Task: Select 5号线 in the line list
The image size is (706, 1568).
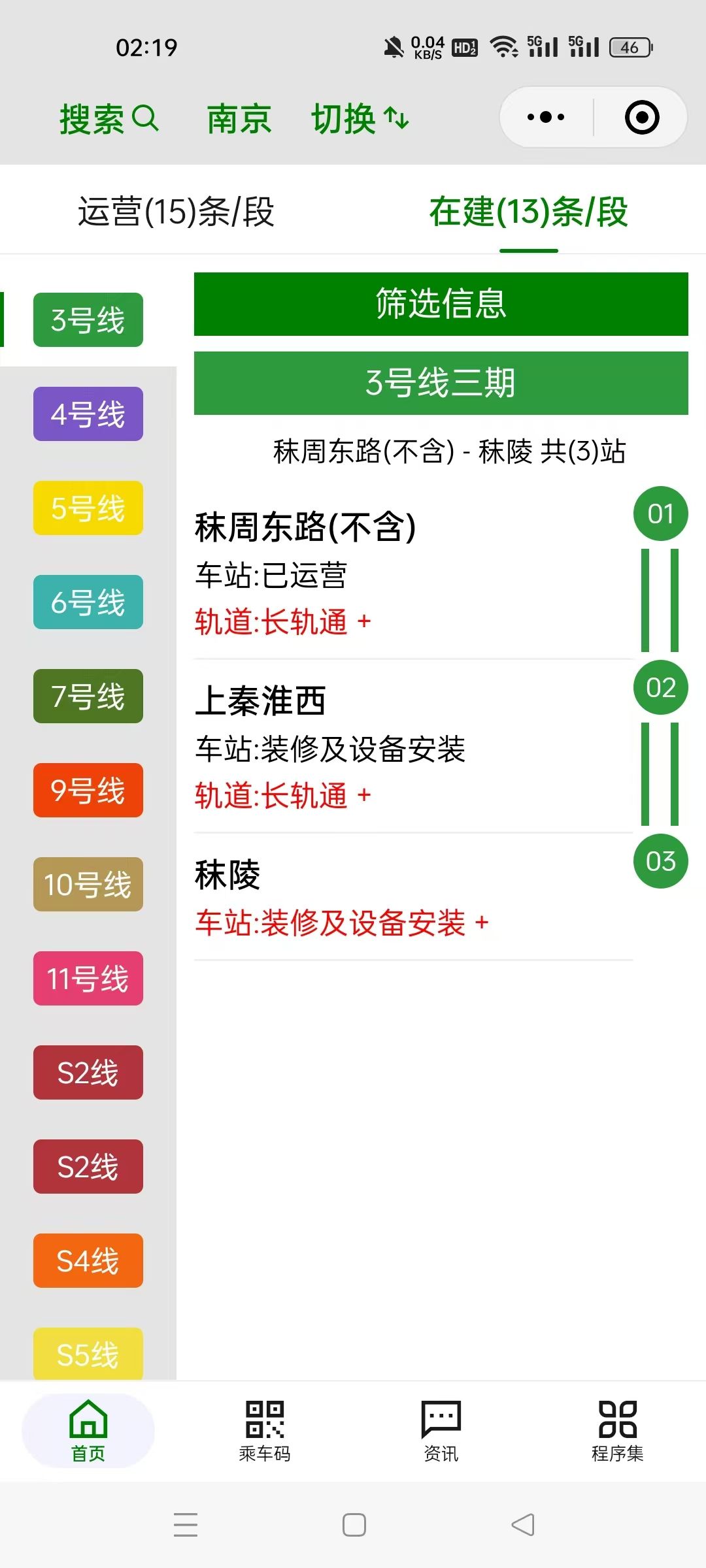Action: (x=88, y=508)
